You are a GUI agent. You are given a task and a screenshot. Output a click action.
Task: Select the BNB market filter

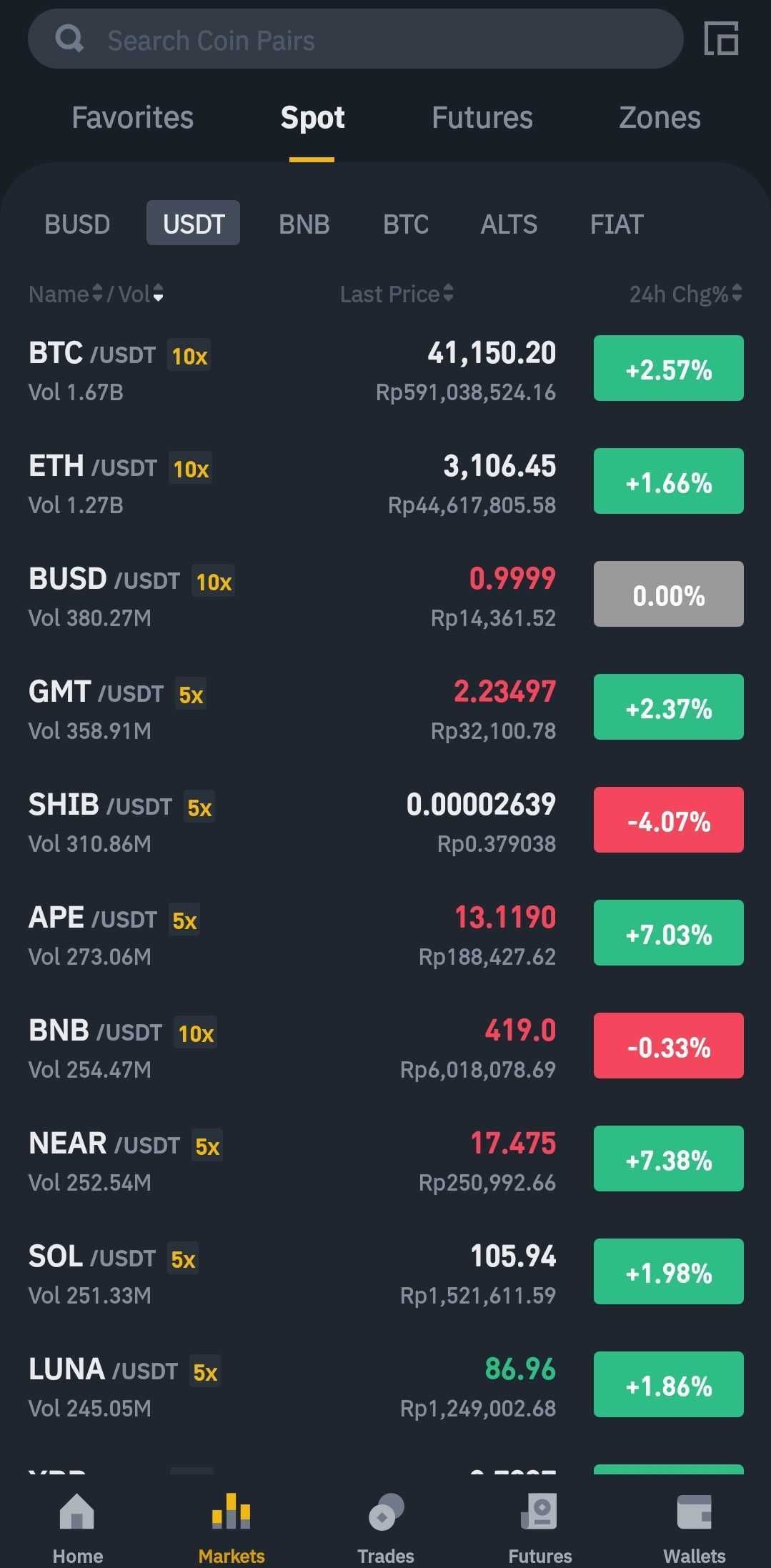point(304,224)
